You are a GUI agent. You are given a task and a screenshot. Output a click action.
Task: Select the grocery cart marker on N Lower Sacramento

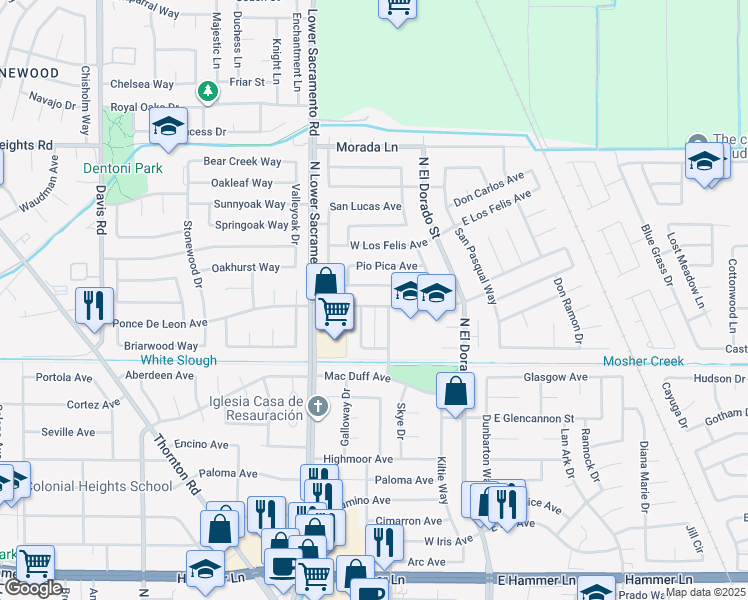(x=335, y=311)
